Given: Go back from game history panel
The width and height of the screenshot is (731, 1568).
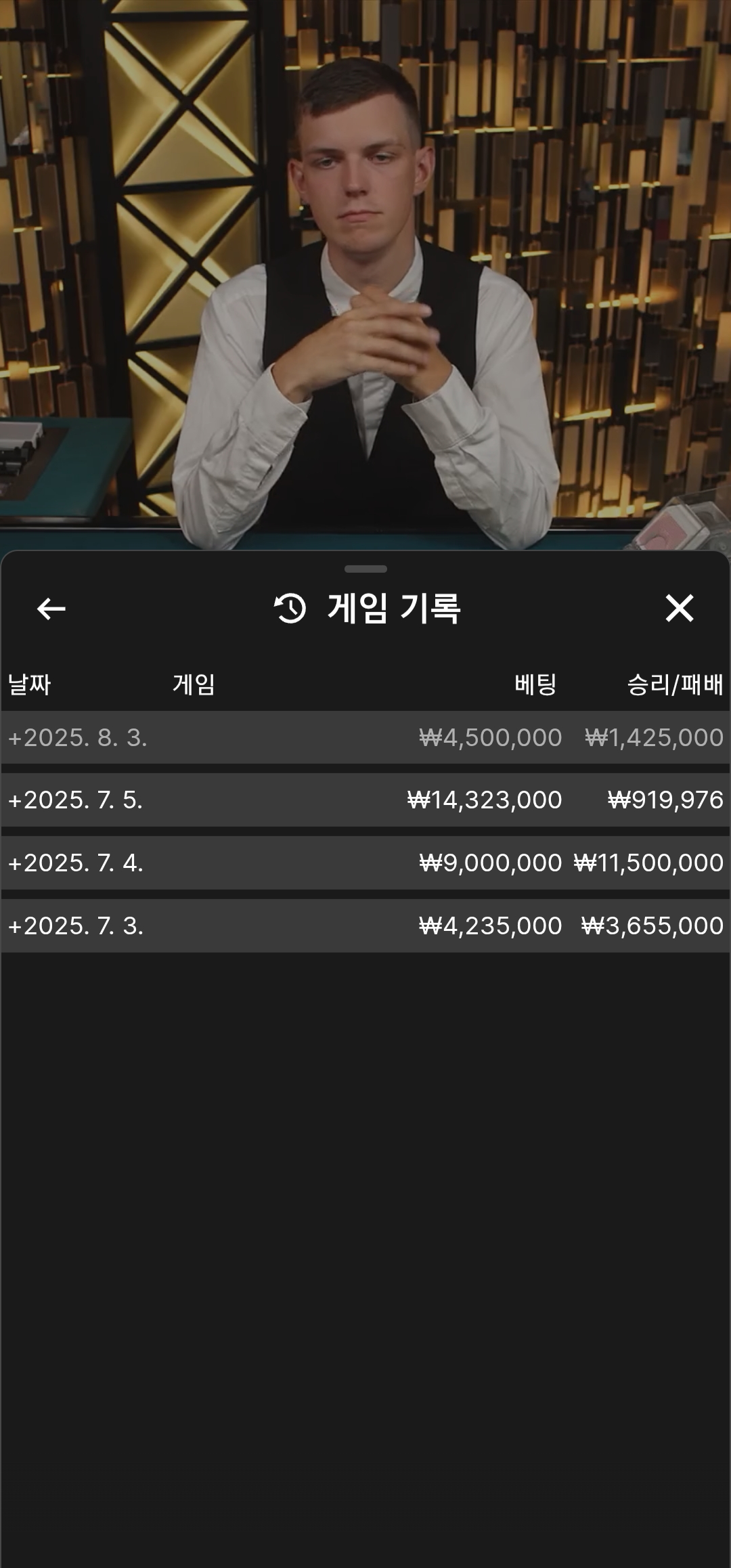Looking at the screenshot, I should pyautogui.click(x=51, y=609).
